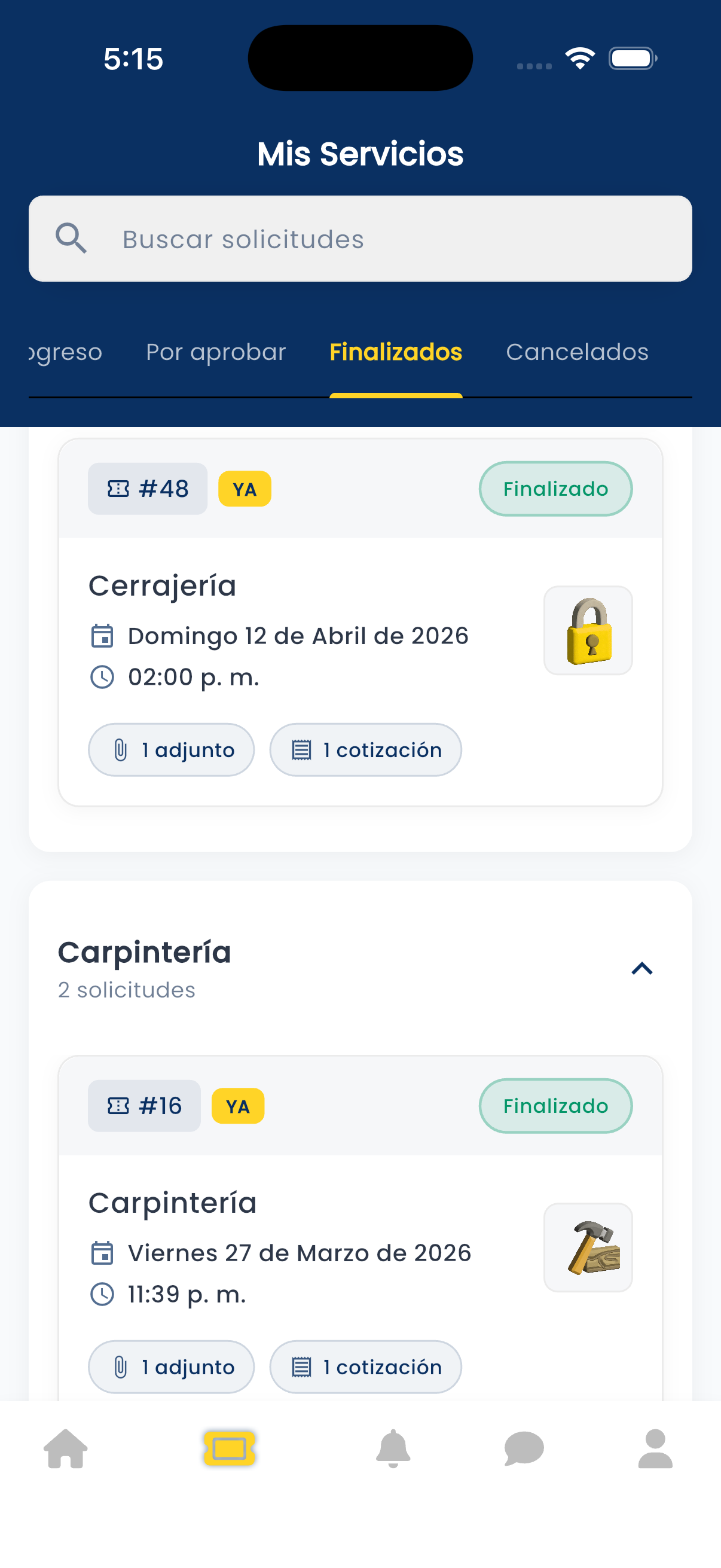Open the Carpintería section header link

click(144, 951)
